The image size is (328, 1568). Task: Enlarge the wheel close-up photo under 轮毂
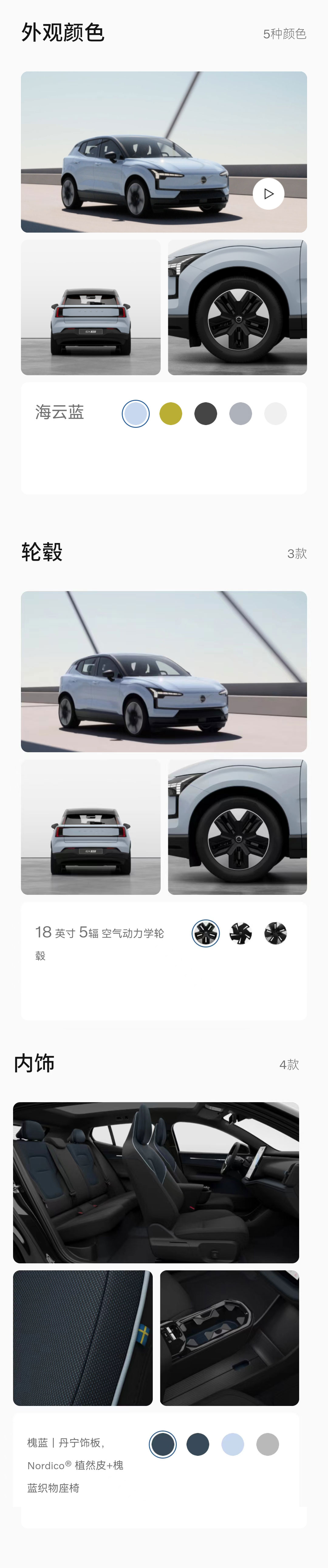(237, 827)
